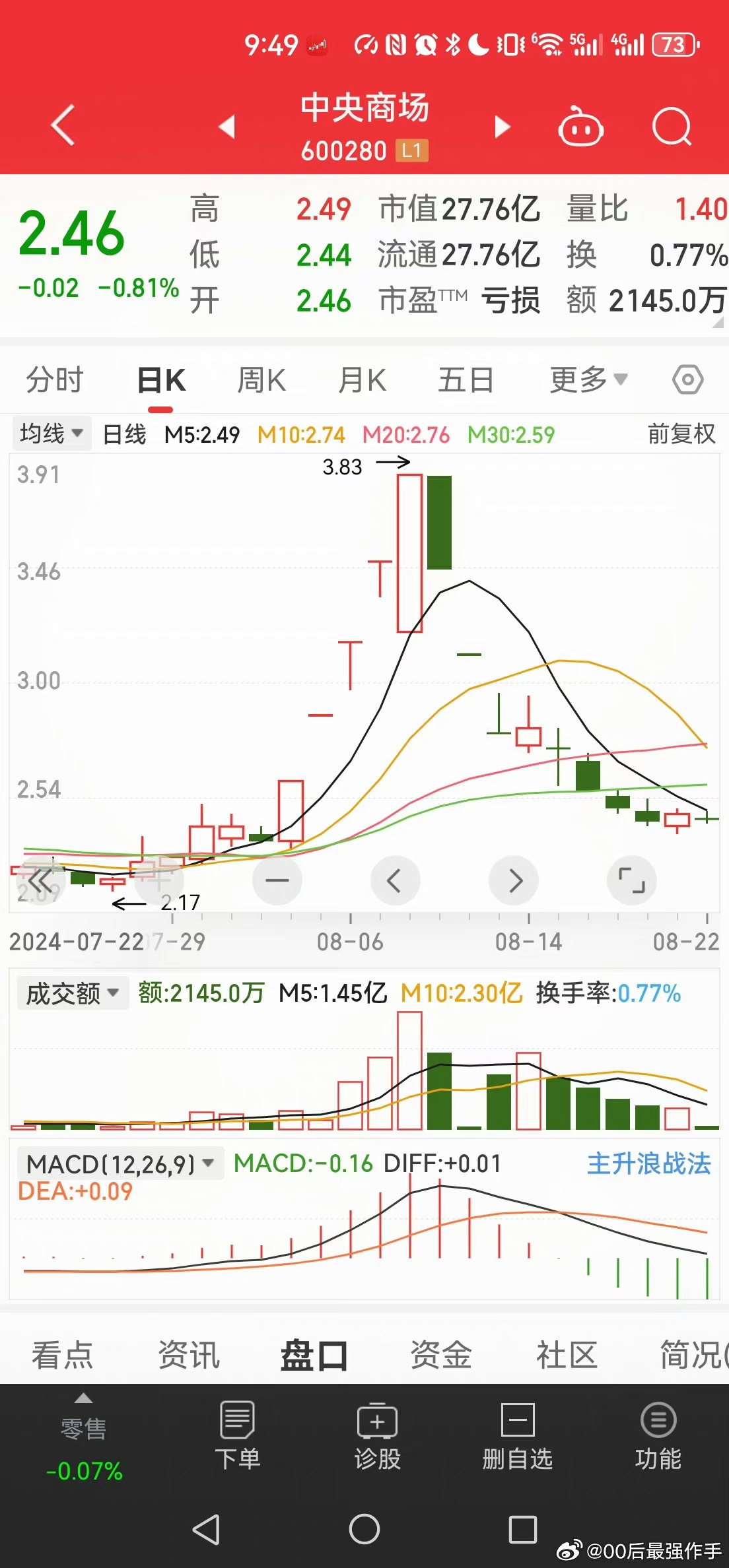Expand the K-line chart to fullscreen
Screen dimensions: 729x1568
pos(631,880)
